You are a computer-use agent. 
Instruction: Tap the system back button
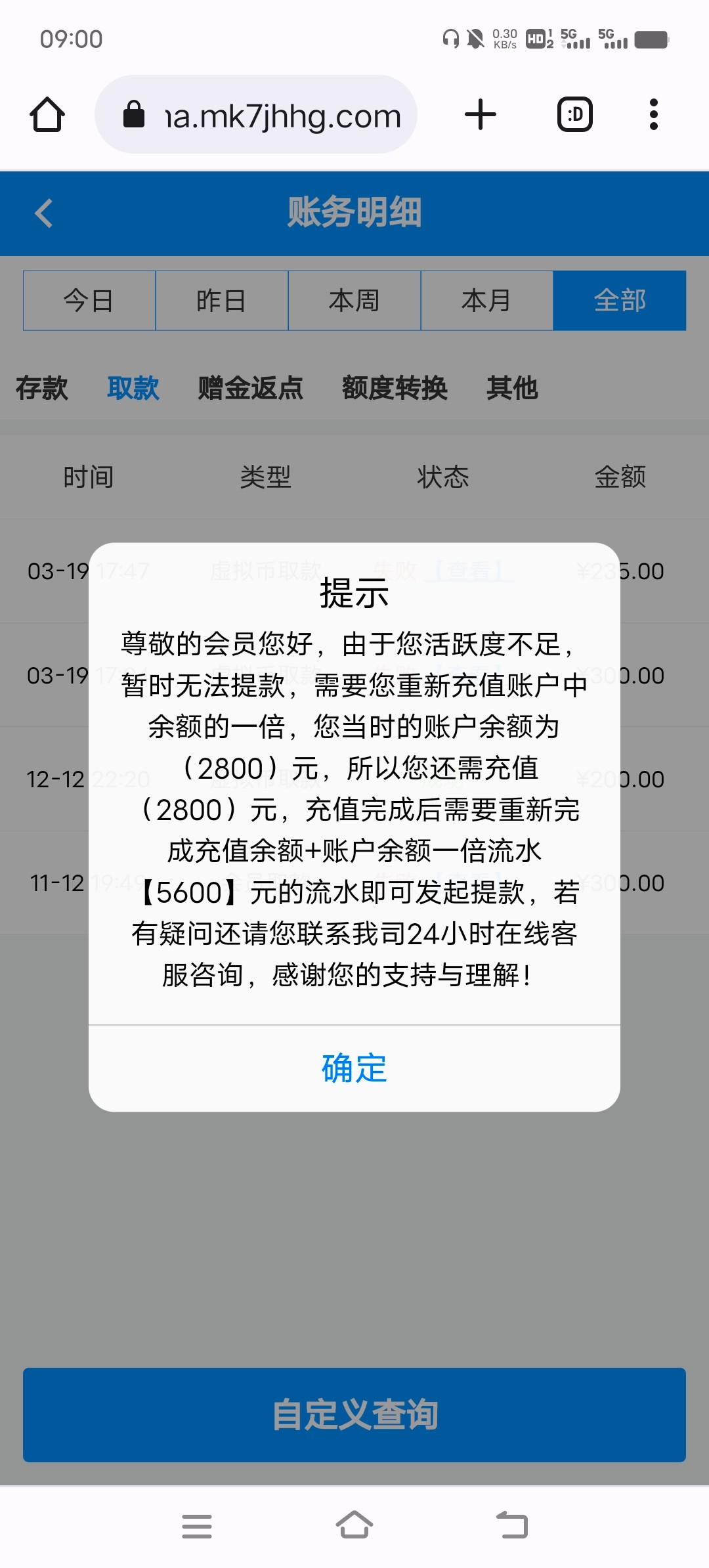tap(512, 1525)
